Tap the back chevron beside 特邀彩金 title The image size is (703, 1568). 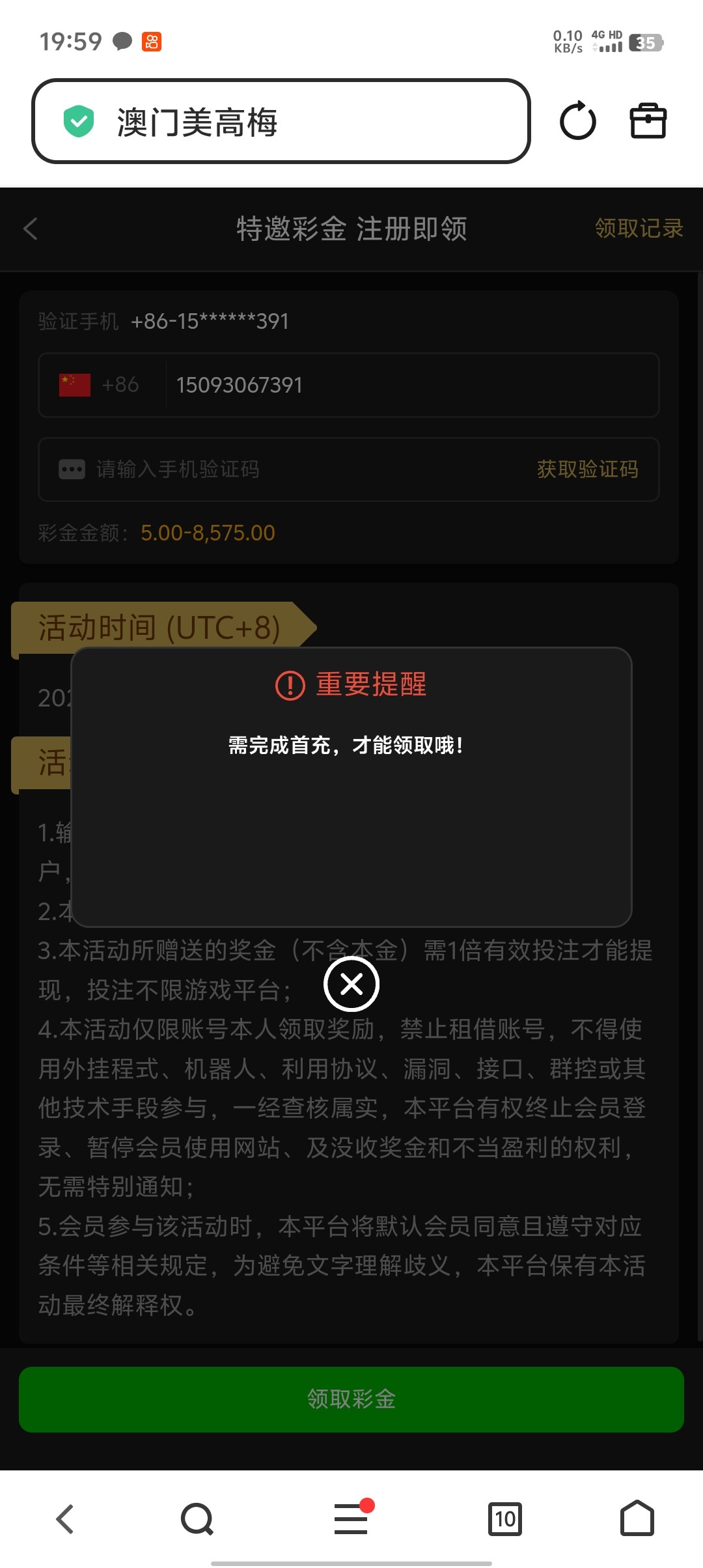coord(31,229)
